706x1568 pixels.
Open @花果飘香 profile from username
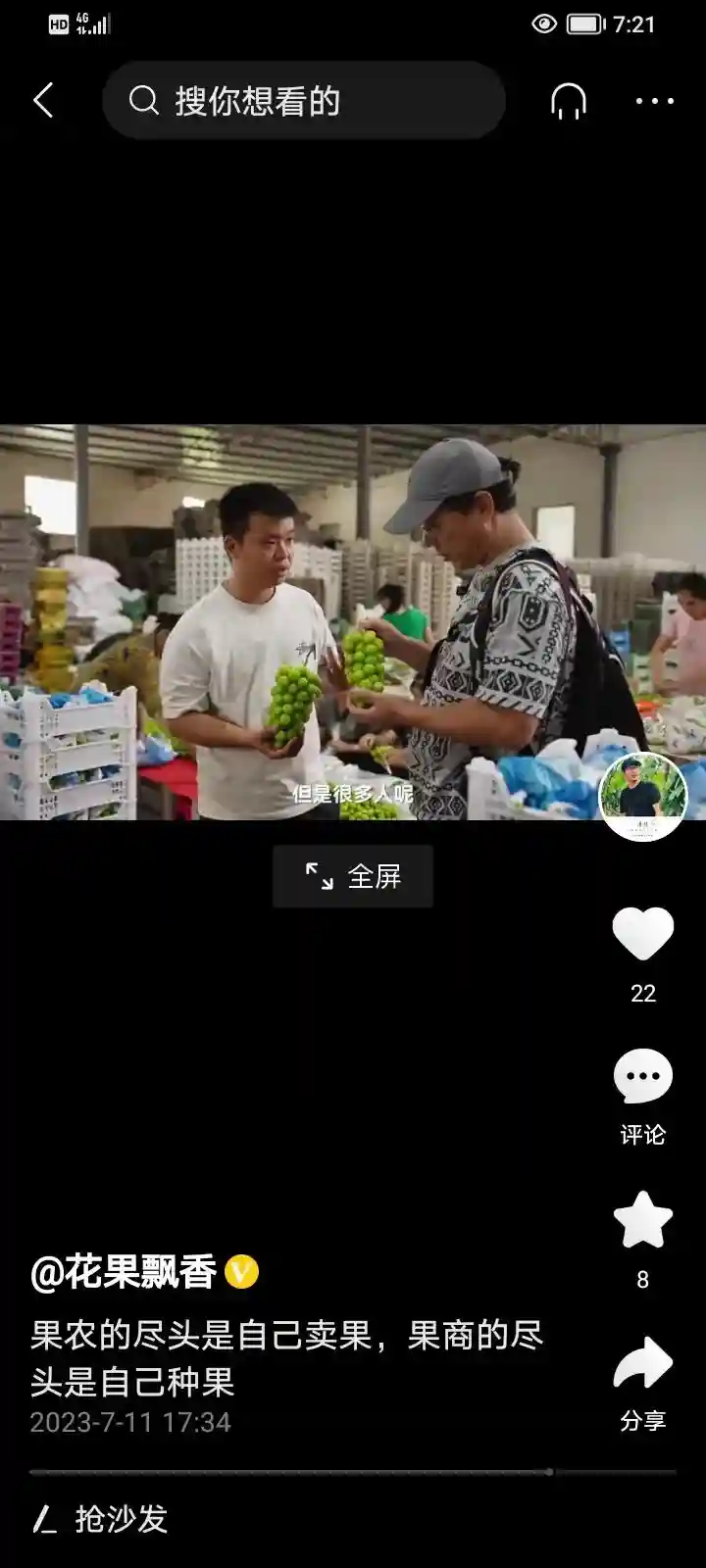(124, 1272)
